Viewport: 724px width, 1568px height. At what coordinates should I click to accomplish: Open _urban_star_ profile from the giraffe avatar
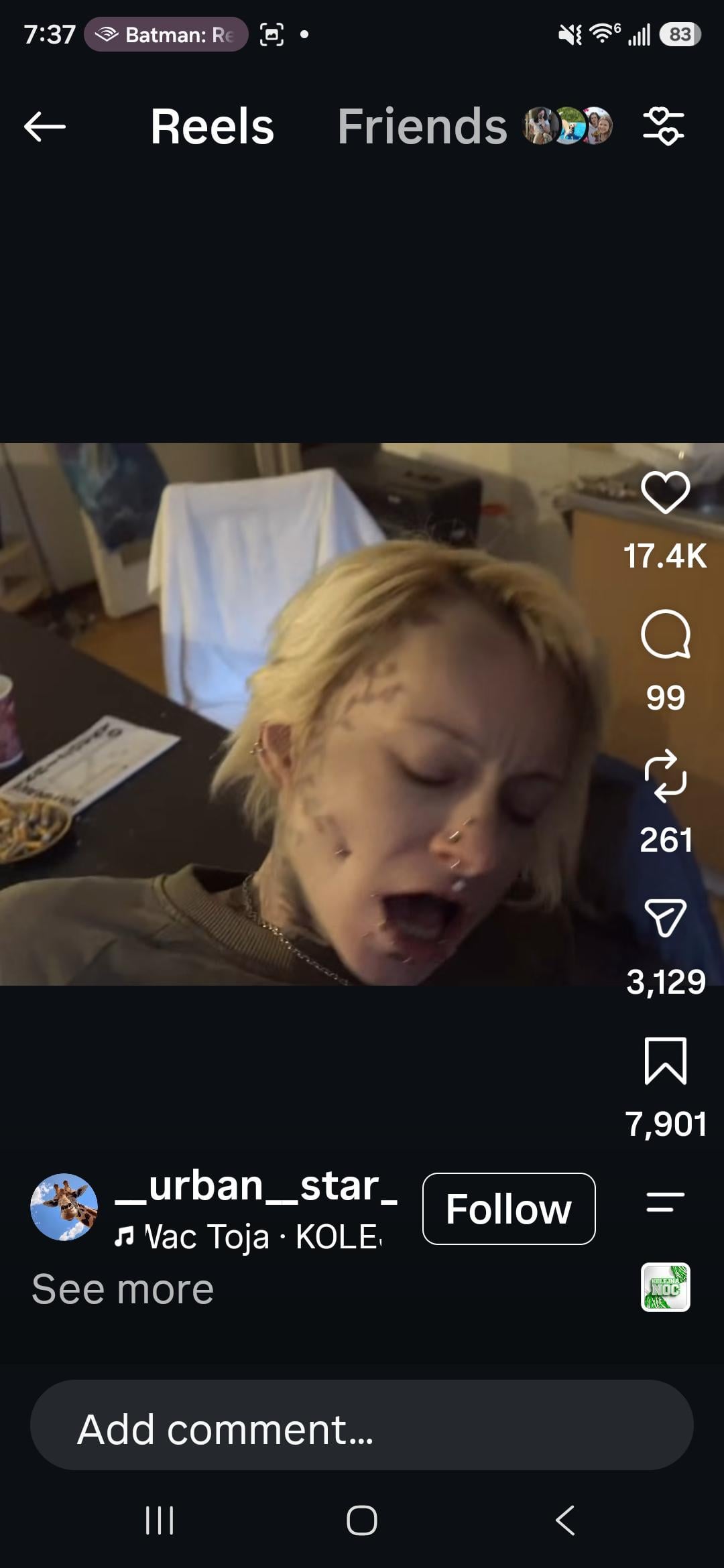(x=64, y=1207)
